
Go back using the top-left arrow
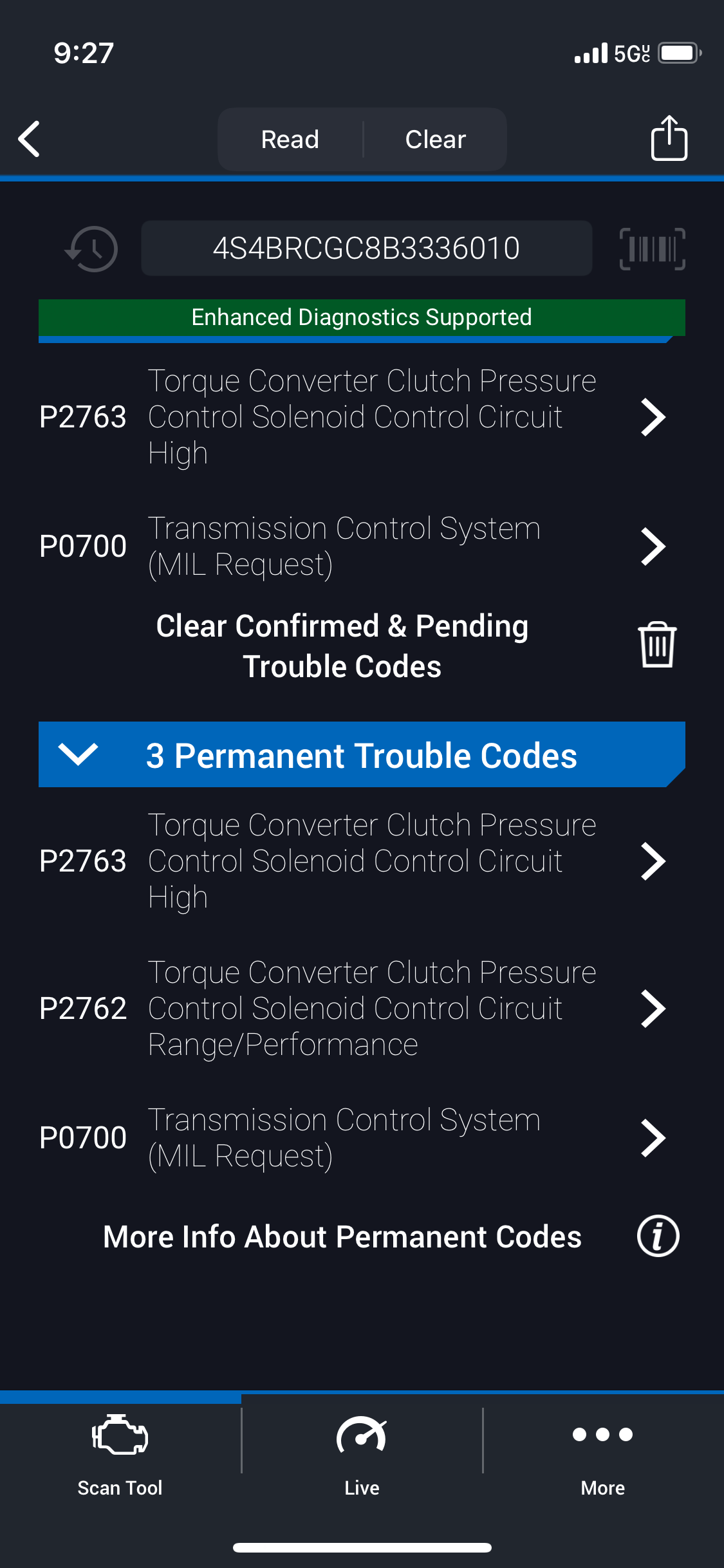tap(30, 139)
